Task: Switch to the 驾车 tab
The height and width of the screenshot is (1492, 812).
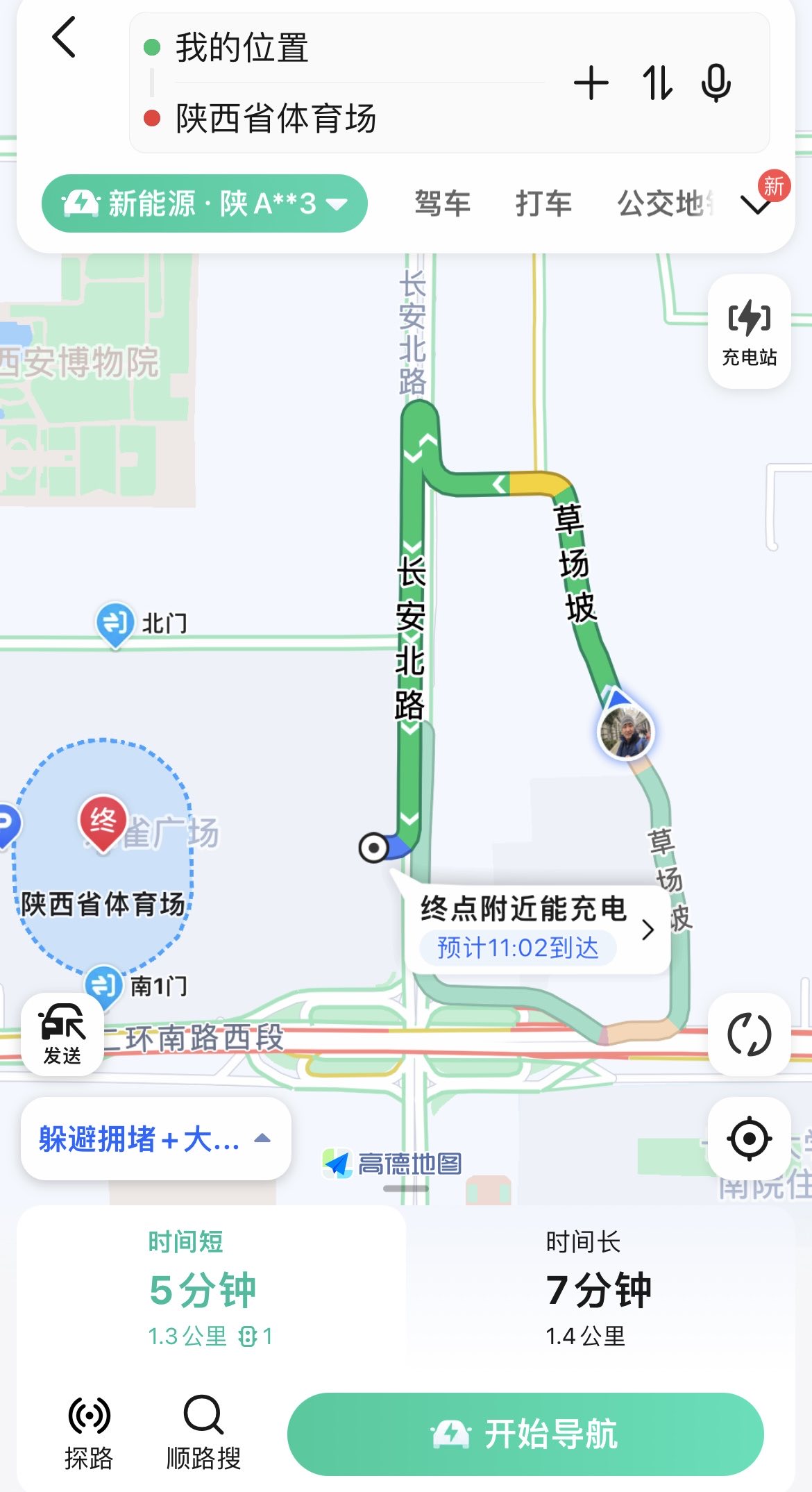Action: [443, 203]
